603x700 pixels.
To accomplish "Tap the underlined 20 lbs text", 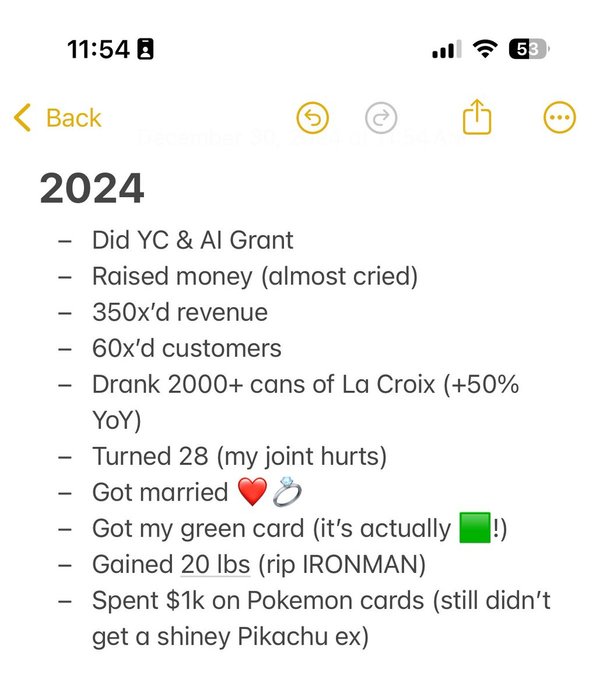I will tap(217, 564).
